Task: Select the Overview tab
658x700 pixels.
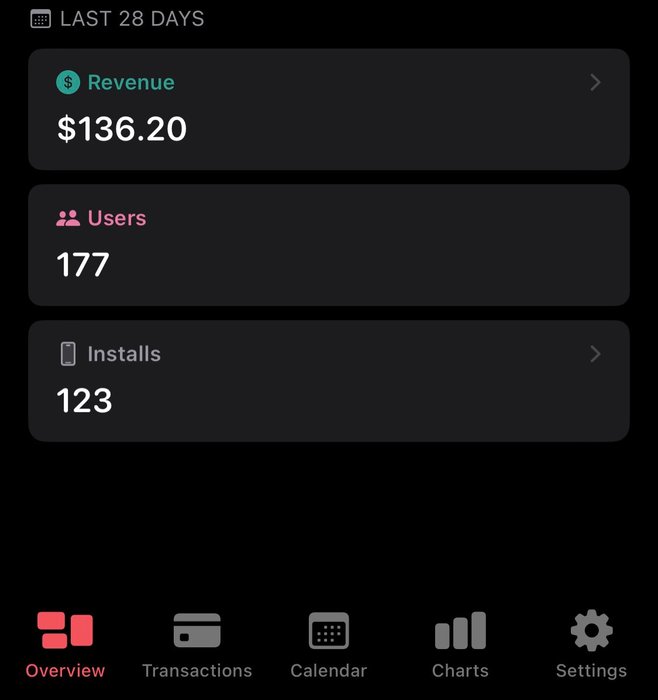Action: coord(65,645)
